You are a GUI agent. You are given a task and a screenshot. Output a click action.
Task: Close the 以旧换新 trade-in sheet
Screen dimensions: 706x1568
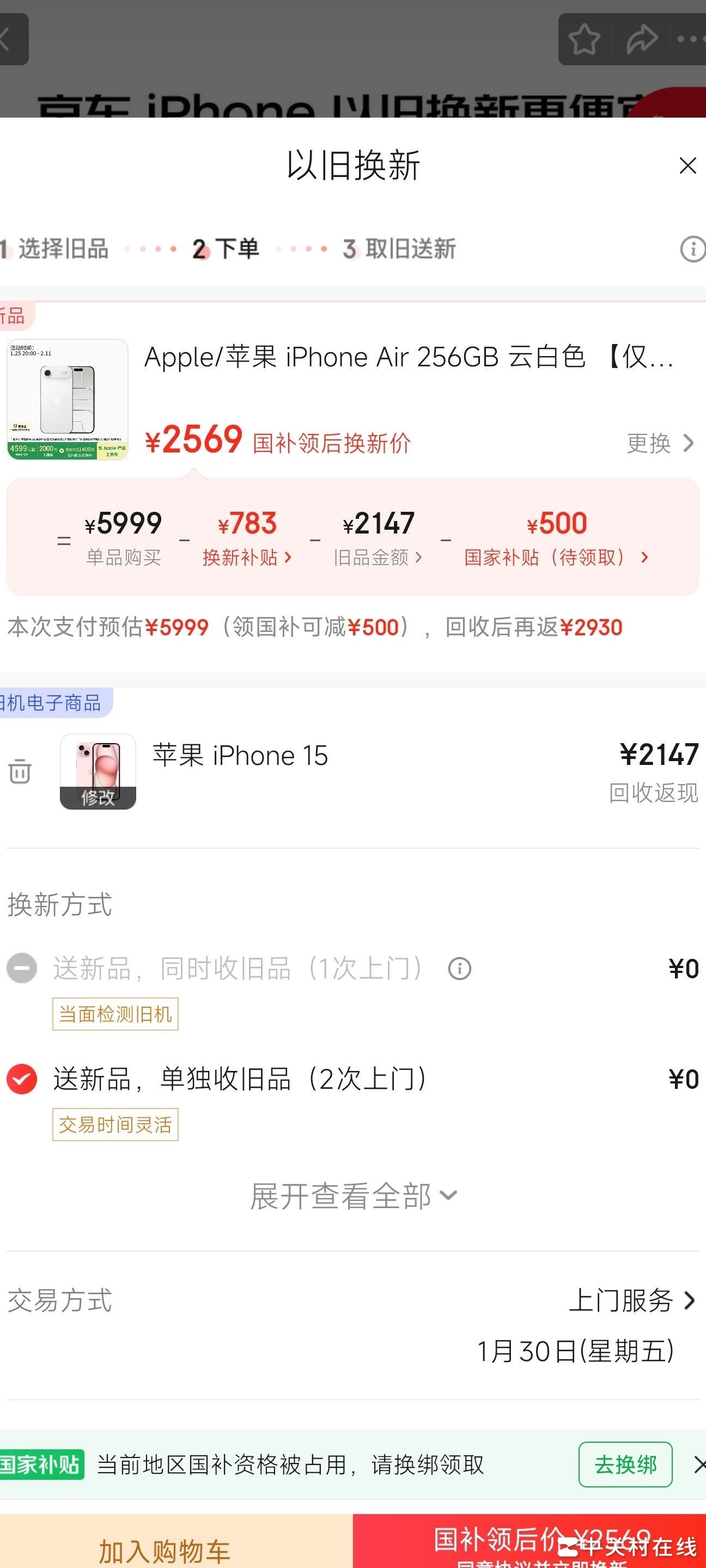[687, 166]
